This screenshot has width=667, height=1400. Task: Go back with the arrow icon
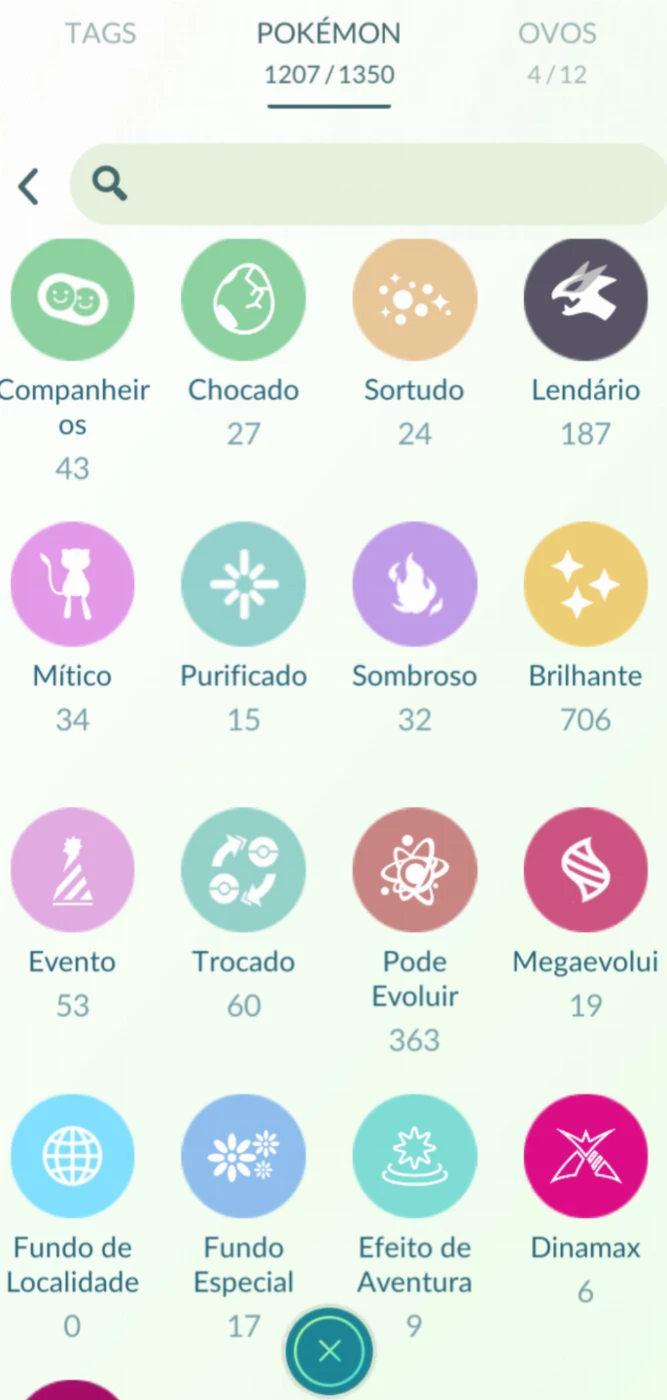29,186
